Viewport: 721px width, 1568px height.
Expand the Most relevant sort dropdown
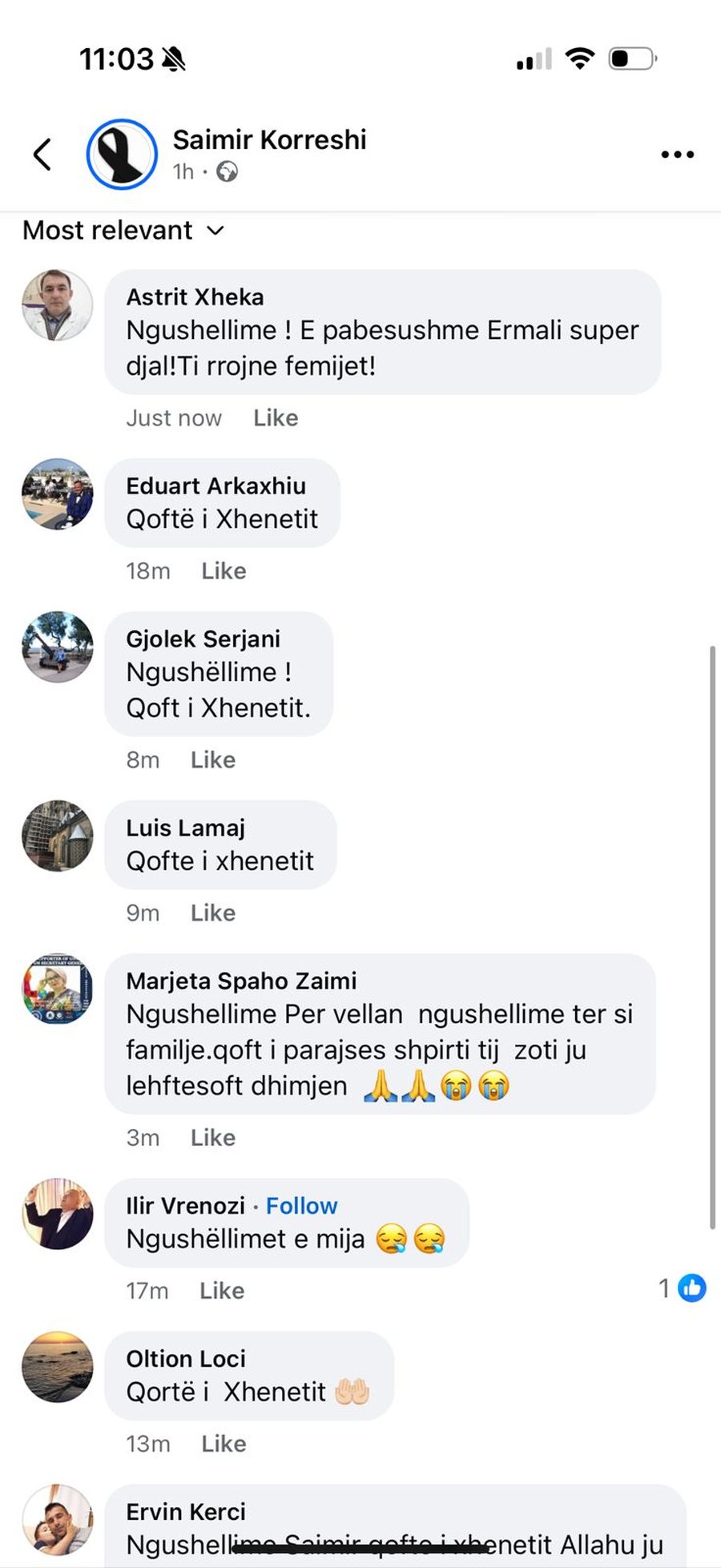click(x=123, y=231)
